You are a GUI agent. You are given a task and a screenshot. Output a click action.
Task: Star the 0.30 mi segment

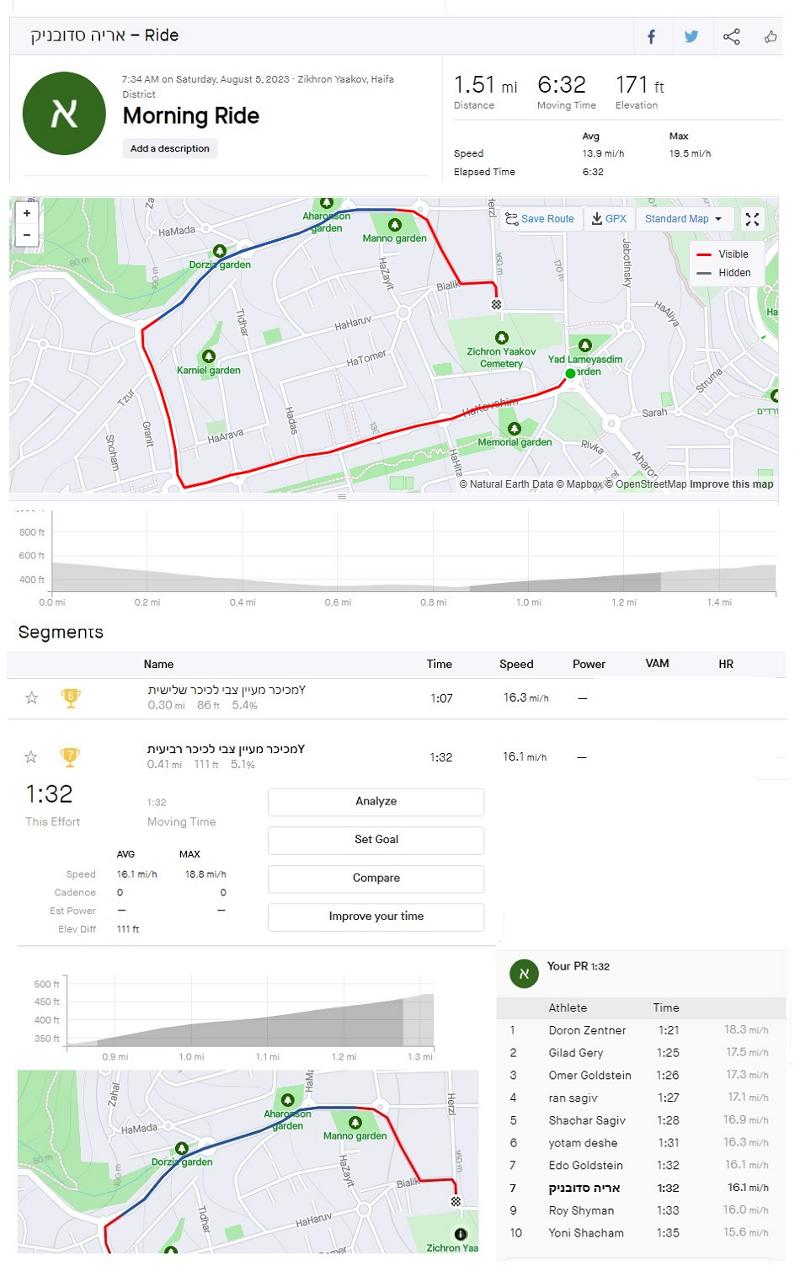tap(31, 698)
